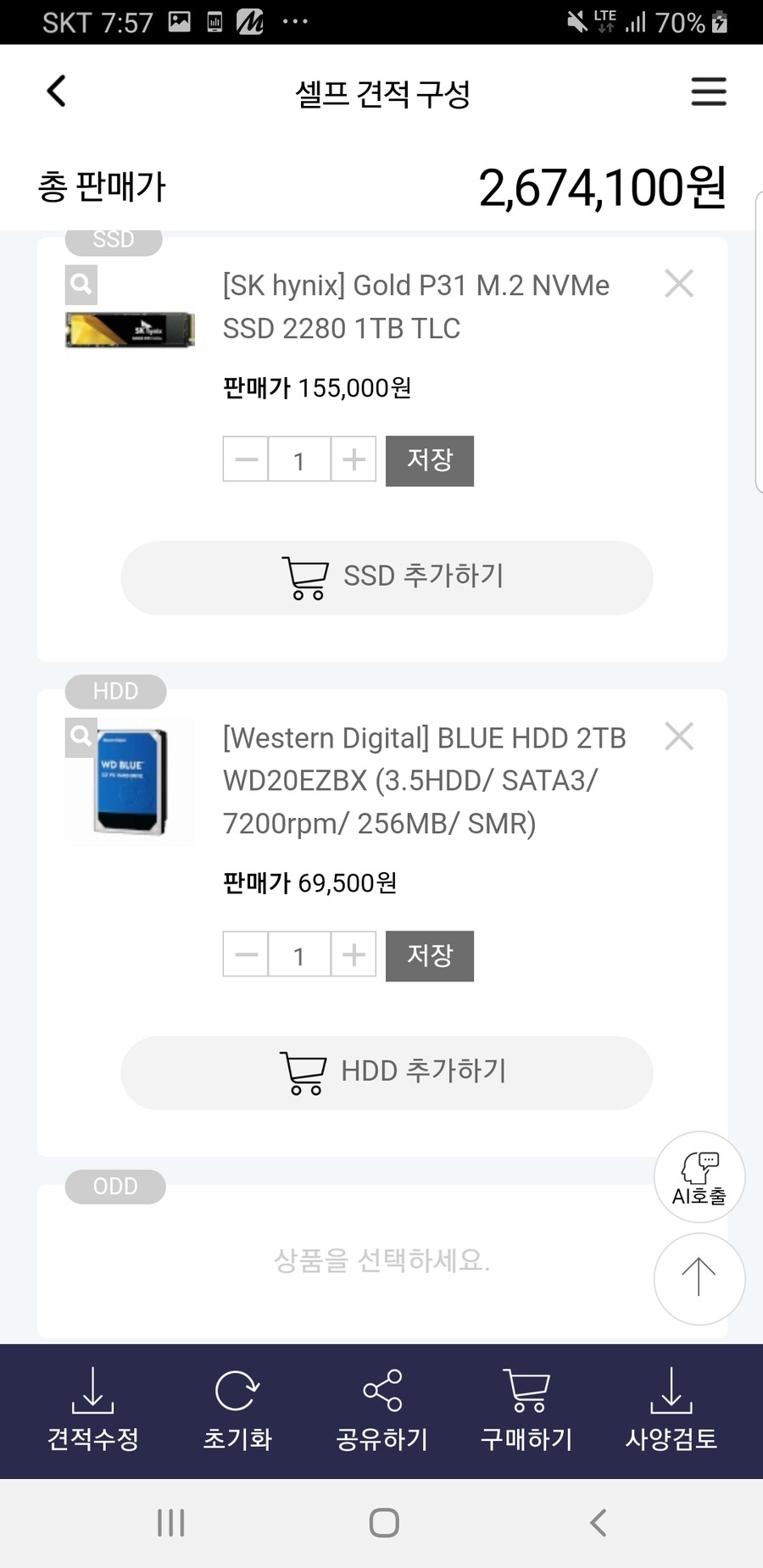The width and height of the screenshot is (763, 1568).
Task: Click the cart icon beside HDD 추가하기
Action: click(x=304, y=1070)
